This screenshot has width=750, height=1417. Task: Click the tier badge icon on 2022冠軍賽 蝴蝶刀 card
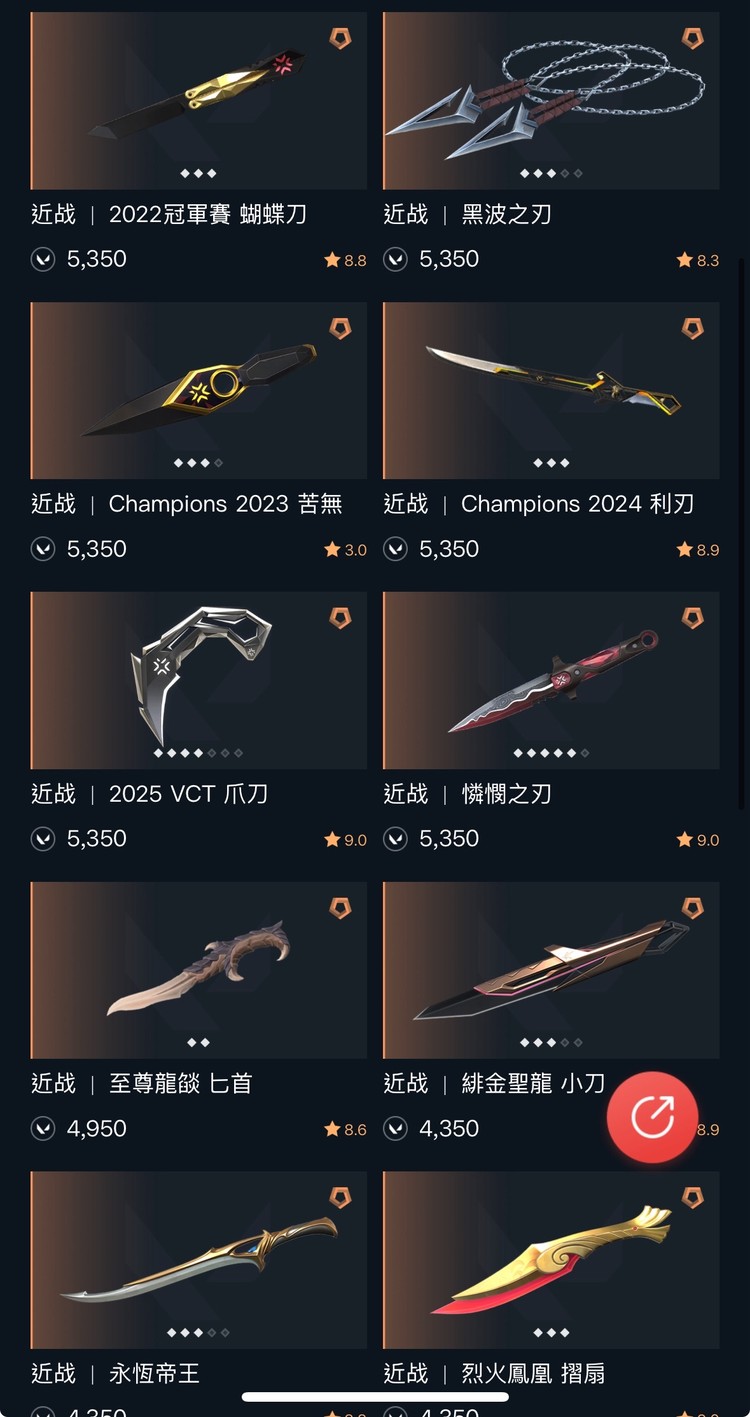[x=341, y=38]
